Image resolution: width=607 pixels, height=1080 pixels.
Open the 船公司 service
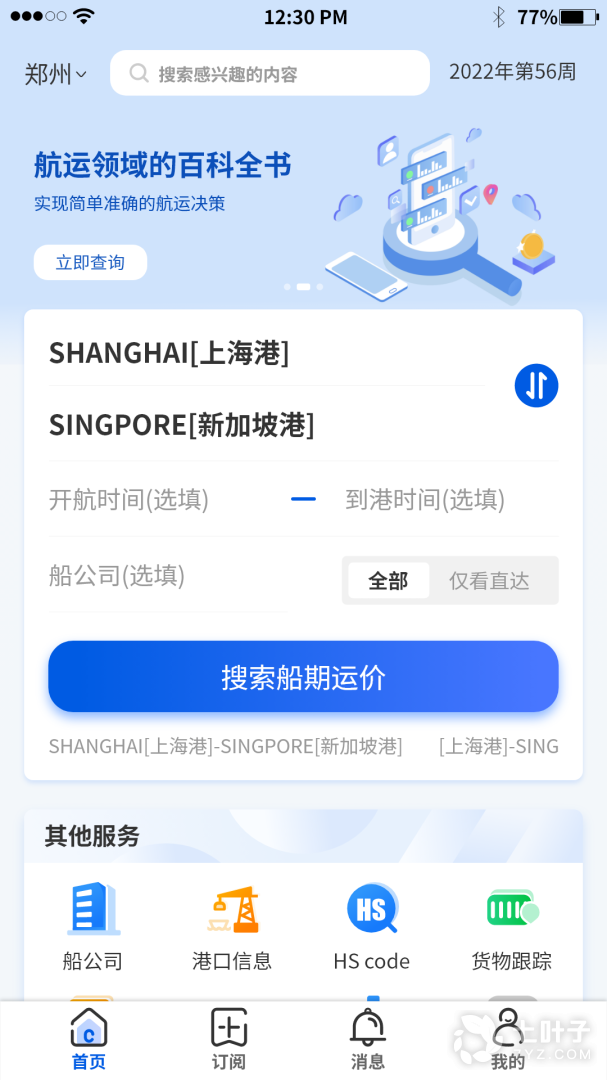click(93, 926)
